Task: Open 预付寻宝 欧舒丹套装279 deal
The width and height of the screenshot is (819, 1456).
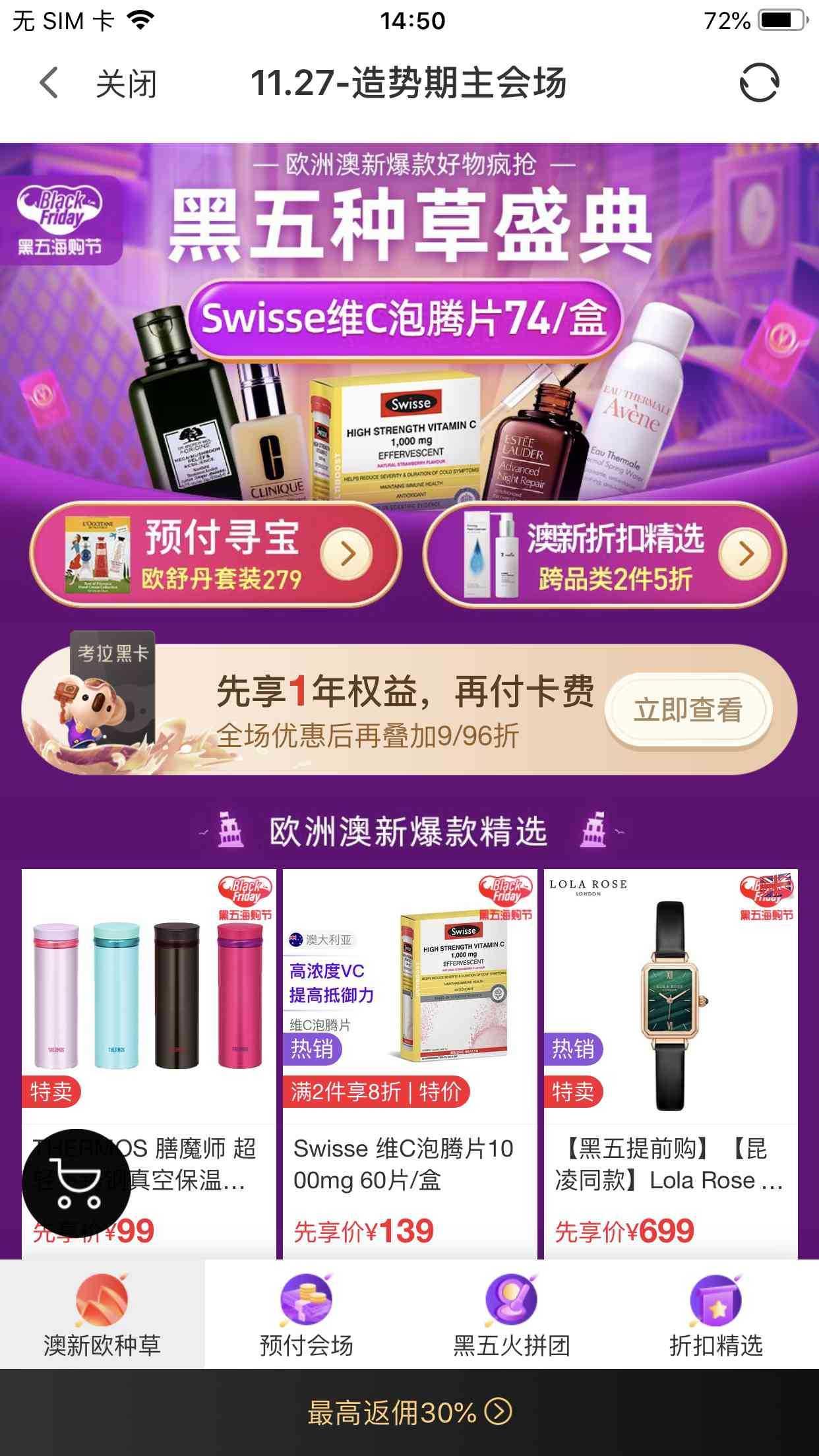Action: coord(216,555)
